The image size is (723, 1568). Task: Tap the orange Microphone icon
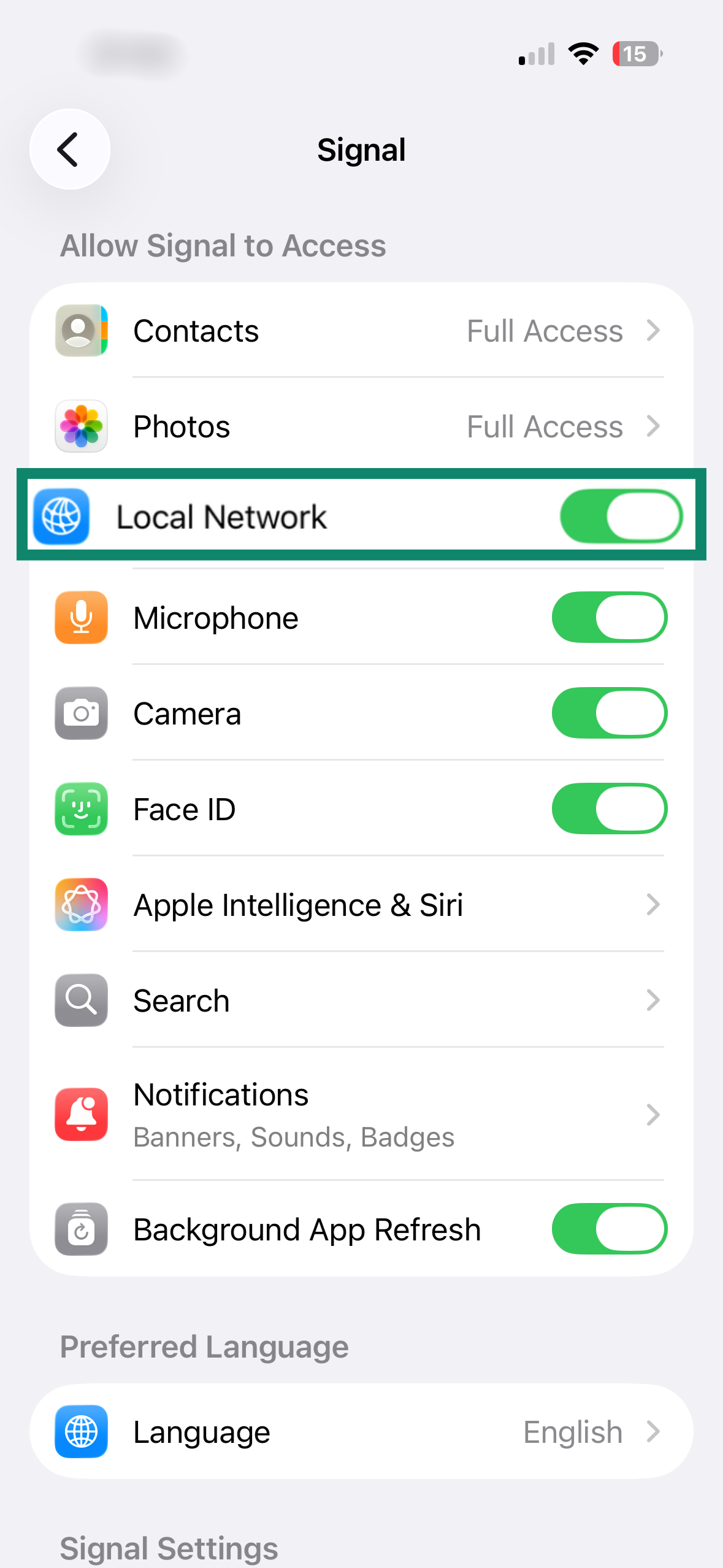pyautogui.click(x=80, y=617)
